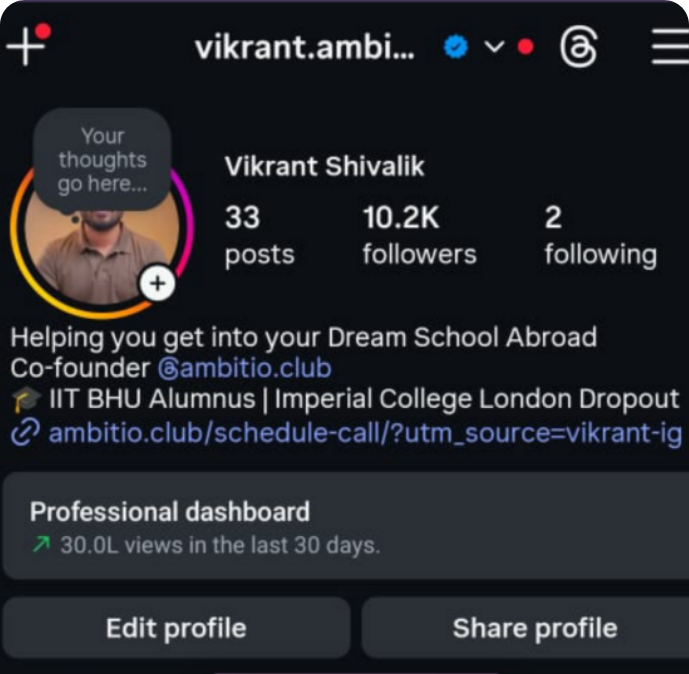The image size is (689, 674).
Task: Open the @ambitio.club mention
Action: click(244, 367)
